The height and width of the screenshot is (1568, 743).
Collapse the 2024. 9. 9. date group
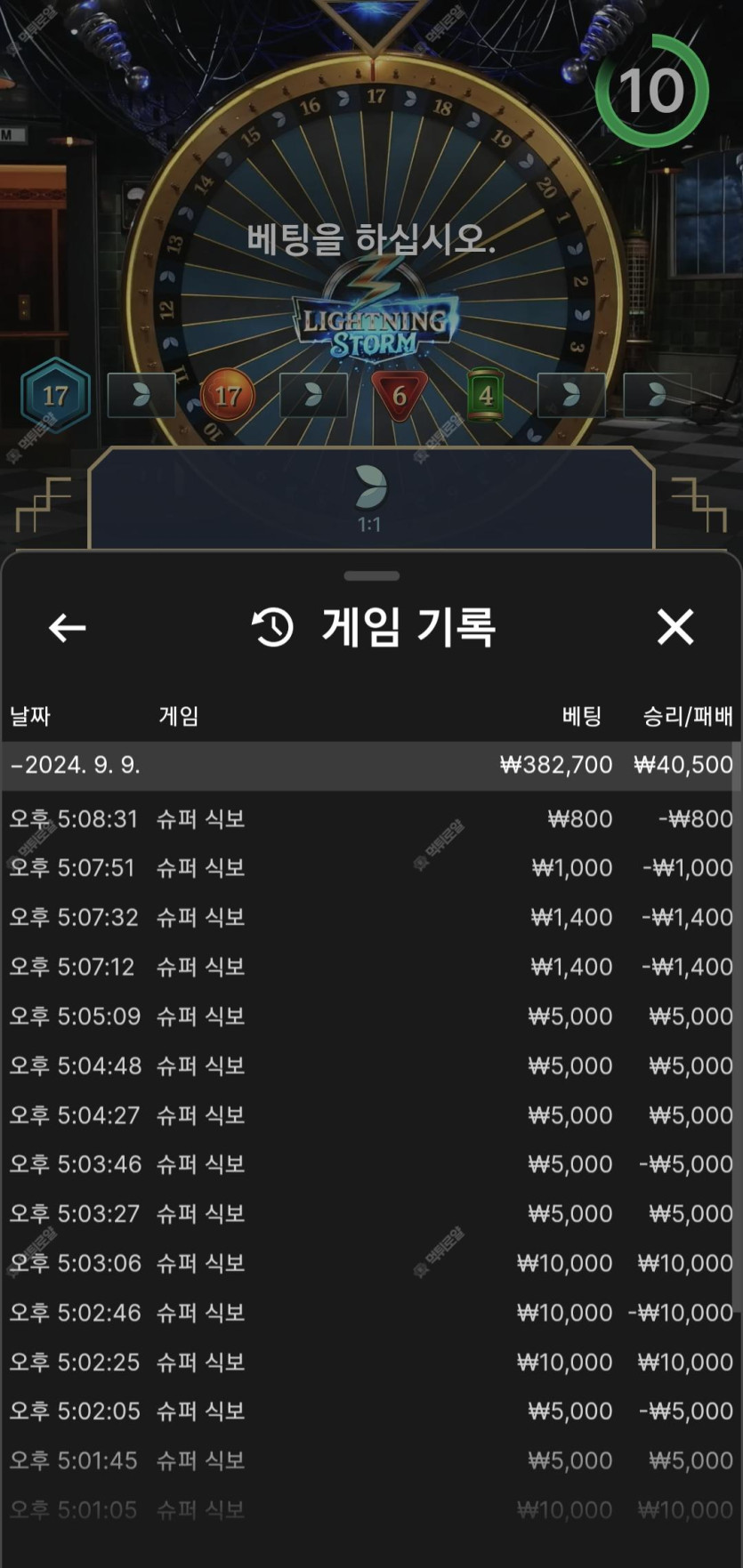(371, 765)
